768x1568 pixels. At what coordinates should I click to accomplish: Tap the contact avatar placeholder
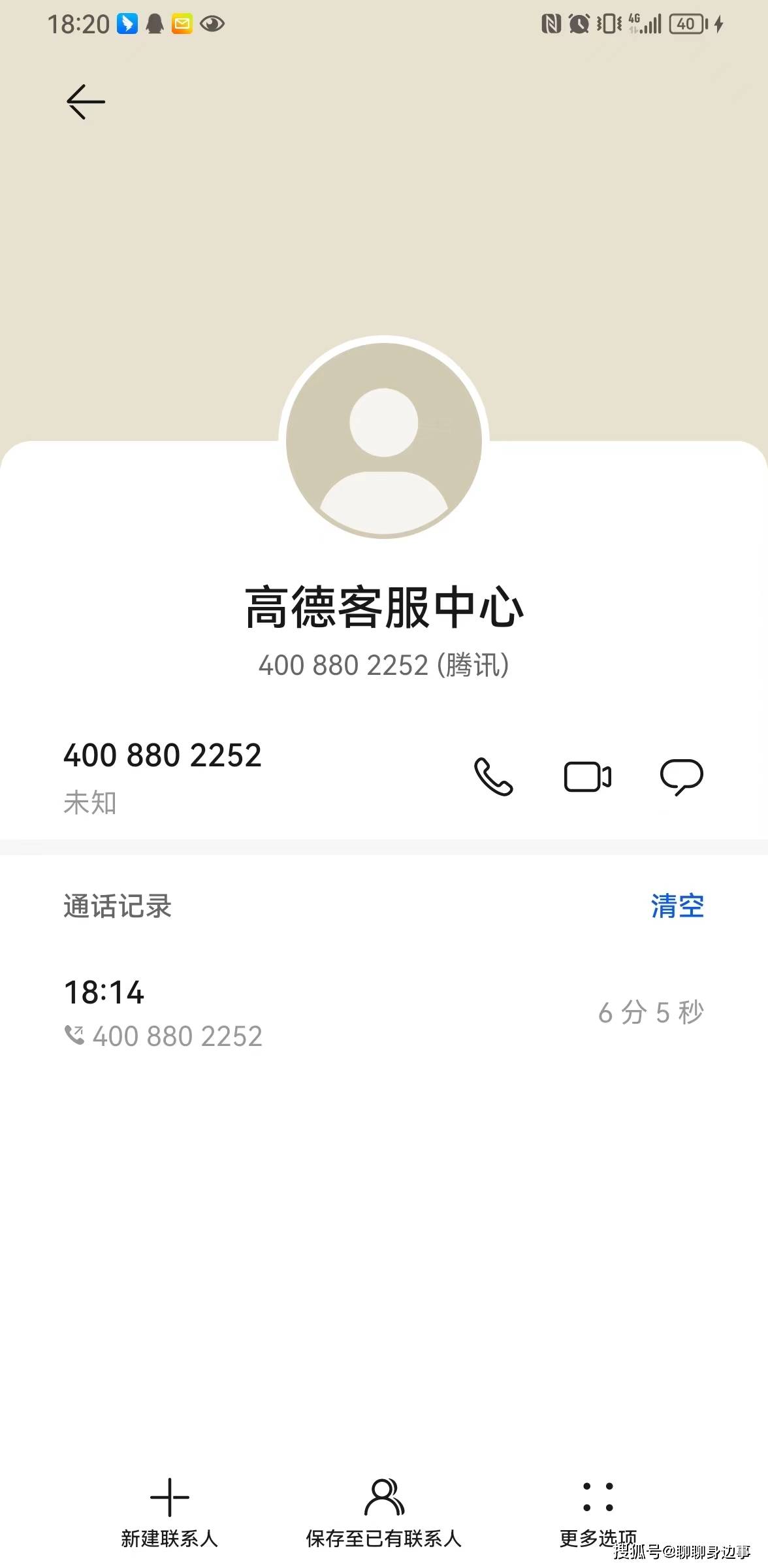point(383,440)
